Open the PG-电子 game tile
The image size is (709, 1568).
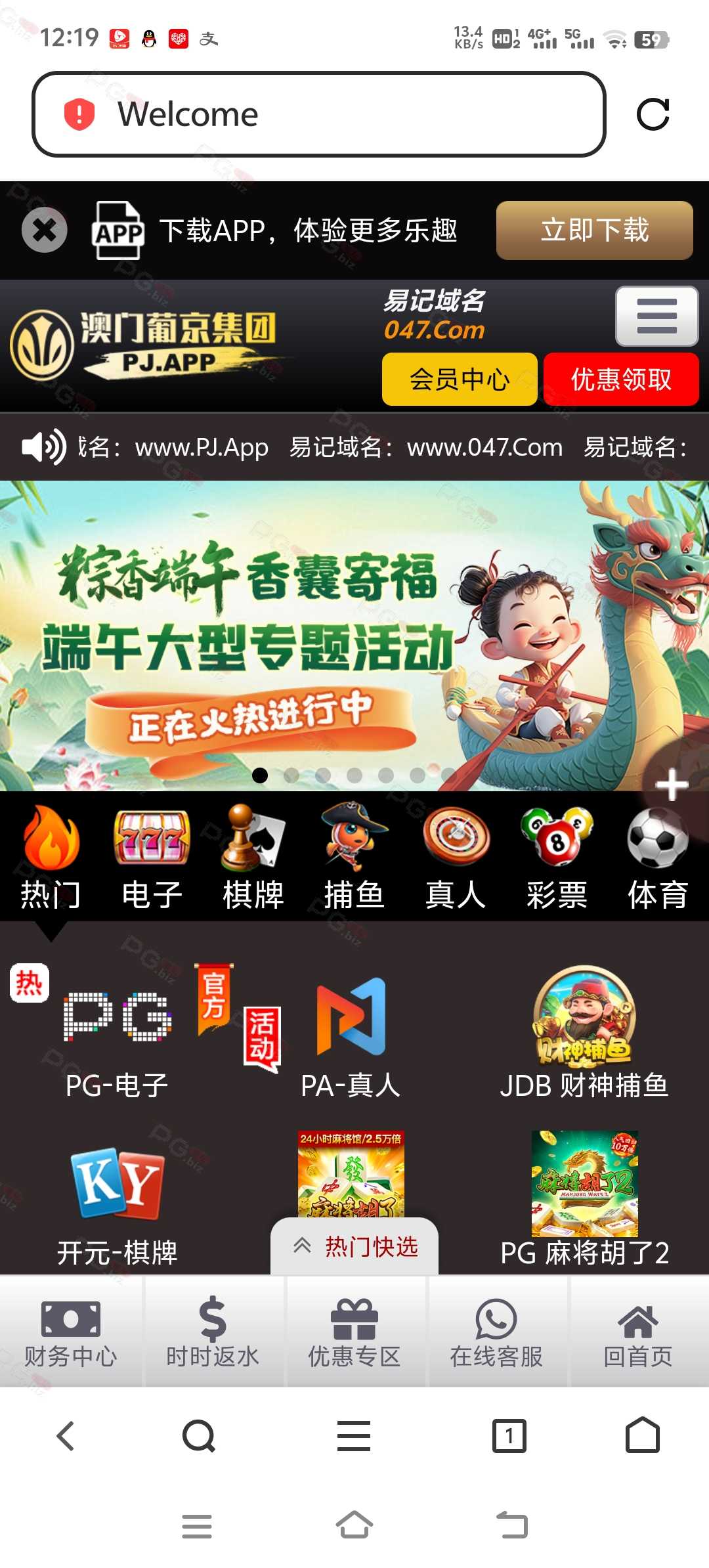117,1037
